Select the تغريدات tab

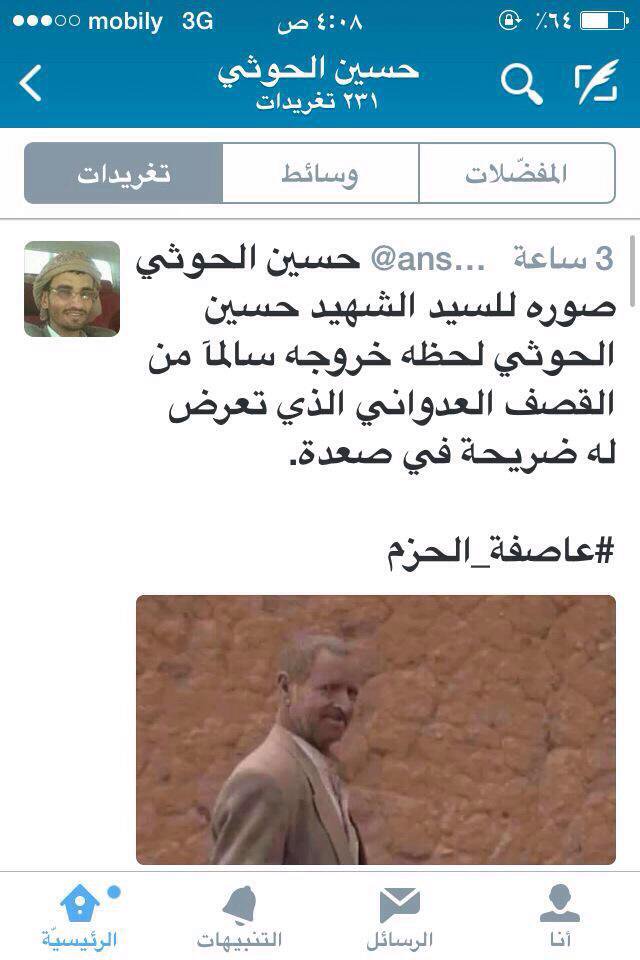[123, 173]
